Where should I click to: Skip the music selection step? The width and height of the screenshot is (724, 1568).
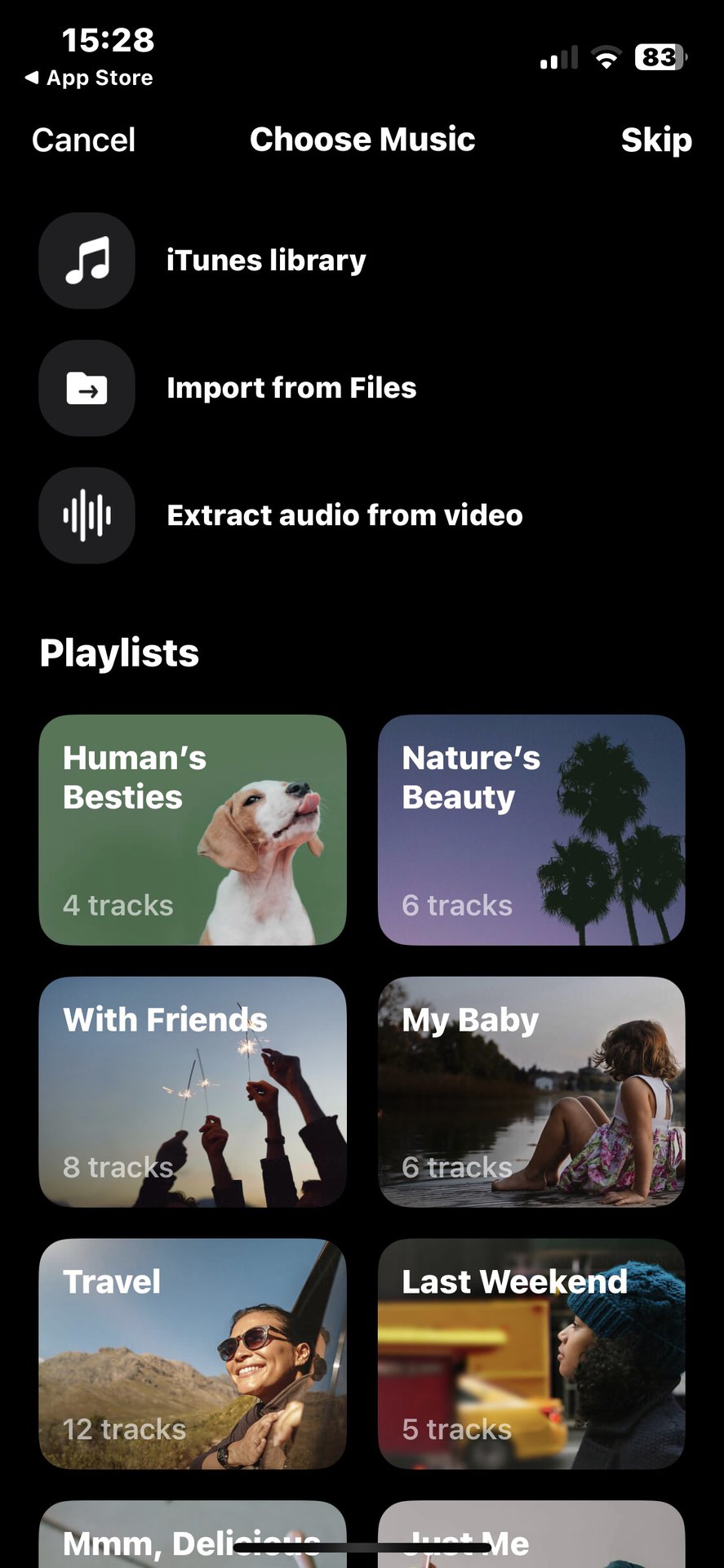[x=655, y=140]
